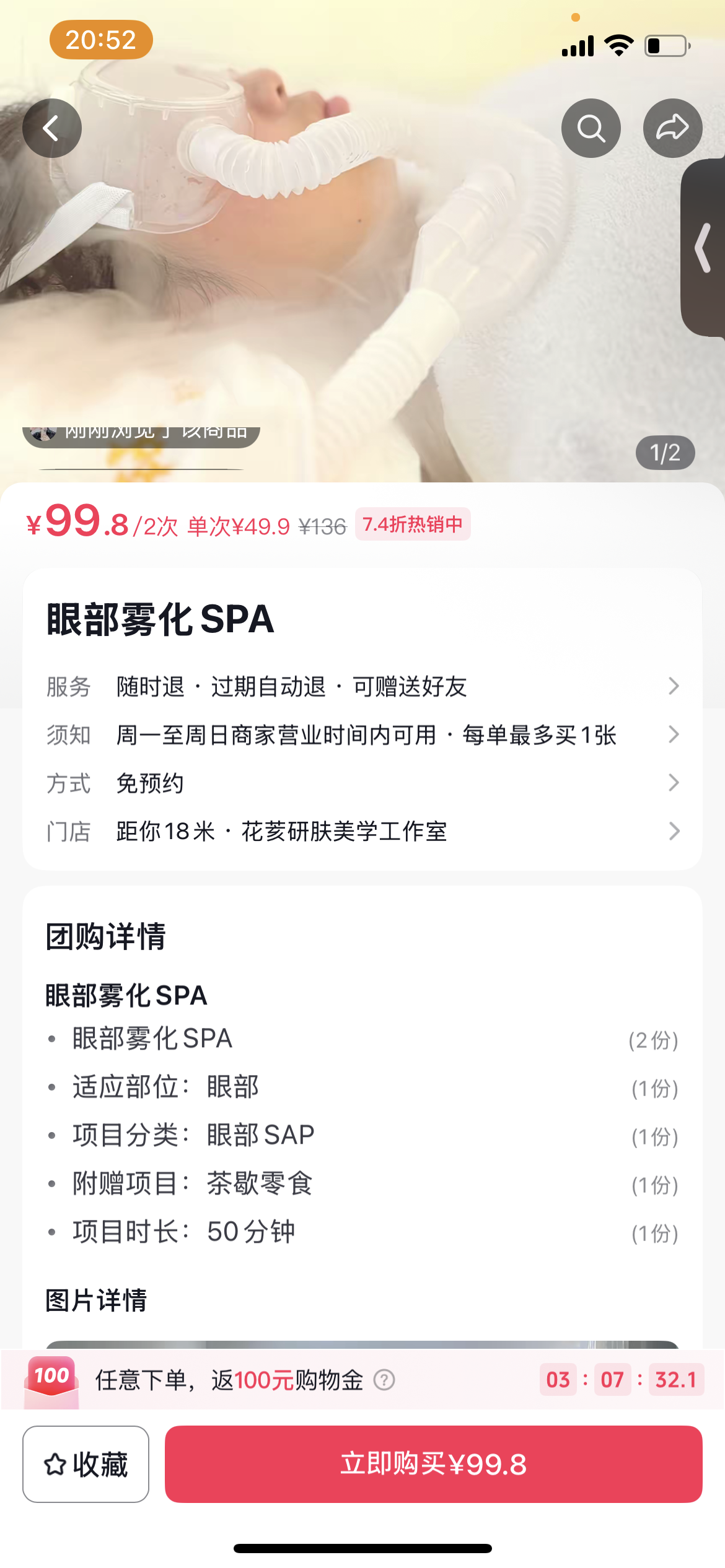Tap 立即购买¥99.8 to buy now
The width and height of the screenshot is (725, 1568).
(x=433, y=1464)
